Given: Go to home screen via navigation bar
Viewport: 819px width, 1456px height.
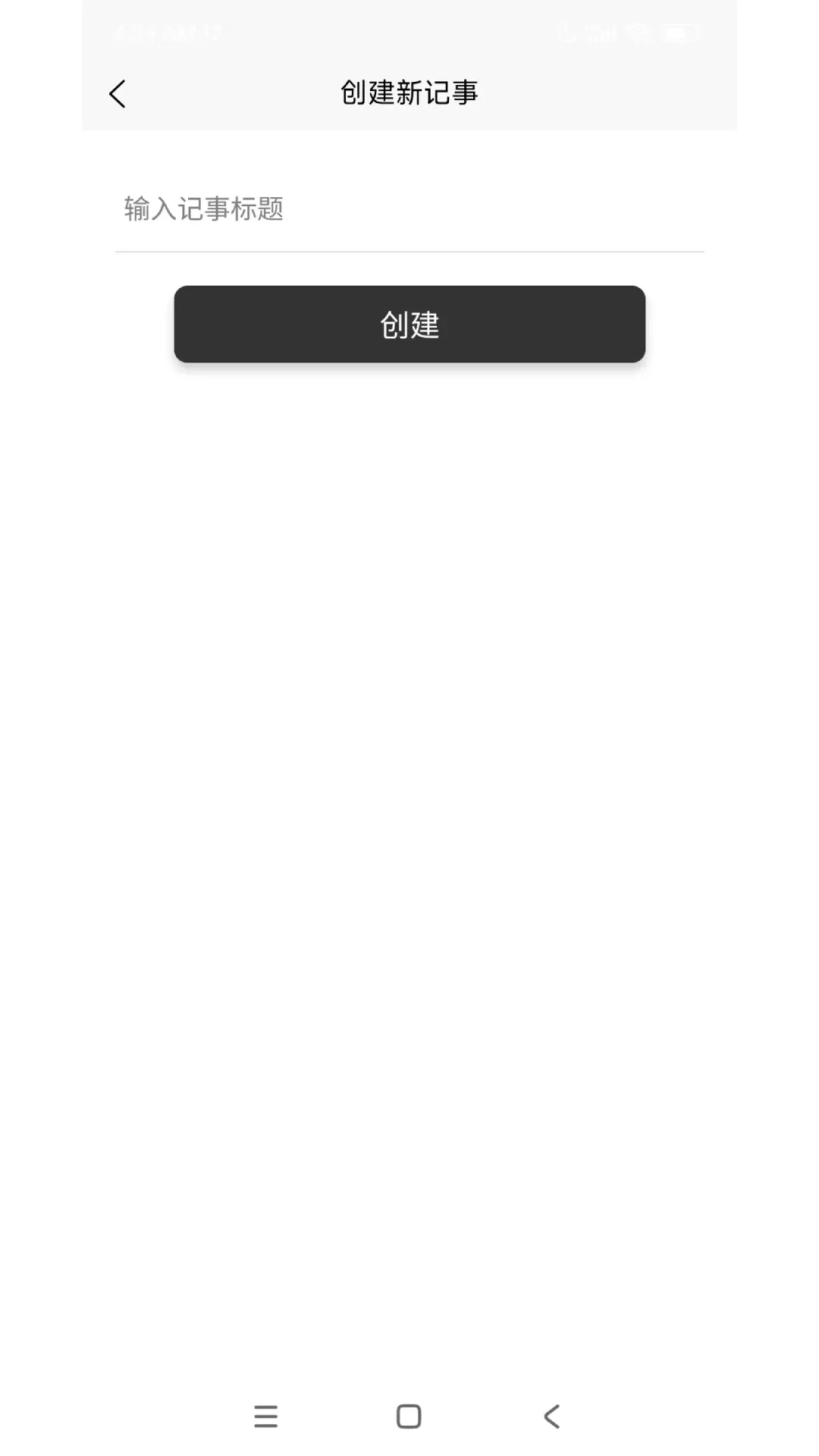Looking at the screenshot, I should (x=409, y=1417).
